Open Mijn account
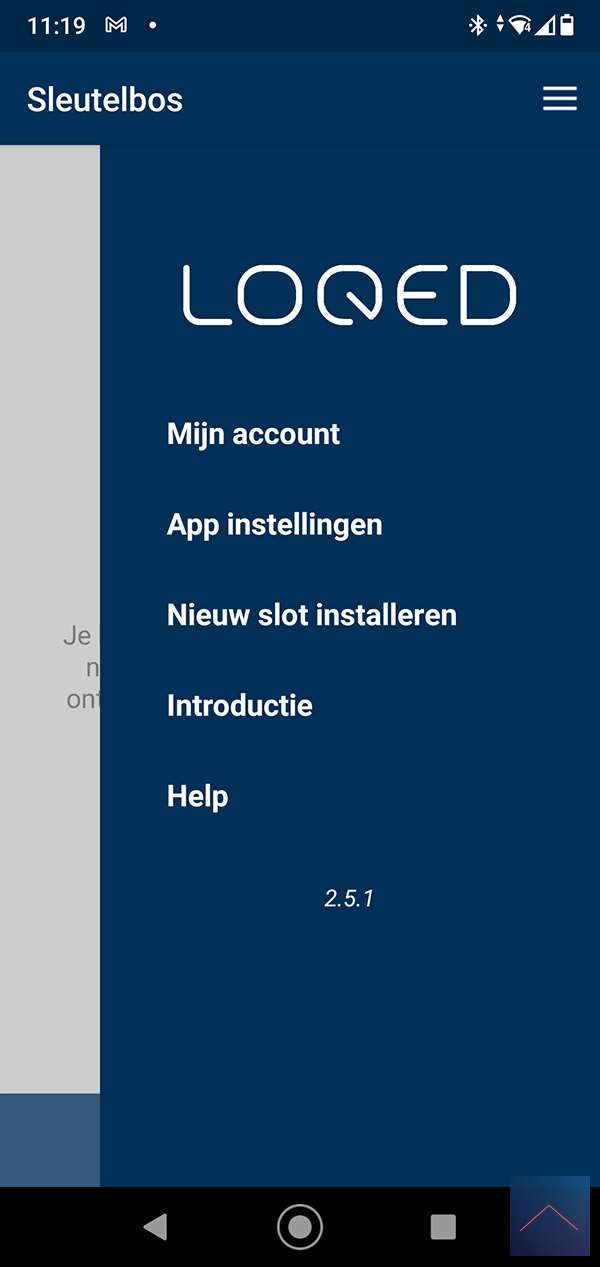600x1267 pixels. [x=253, y=434]
